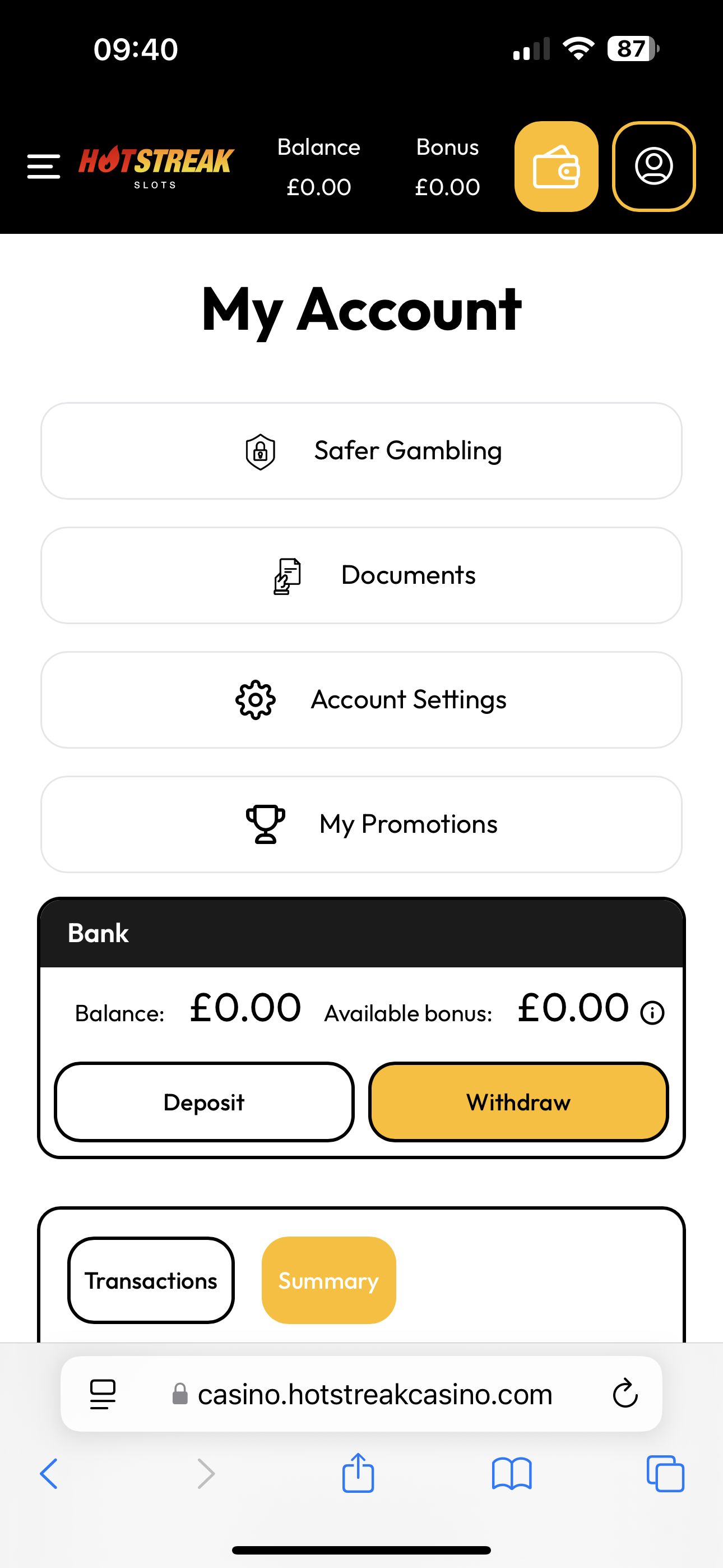Tap the Deposit button
This screenshot has width=723, height=1568.
pos(204,1102)
